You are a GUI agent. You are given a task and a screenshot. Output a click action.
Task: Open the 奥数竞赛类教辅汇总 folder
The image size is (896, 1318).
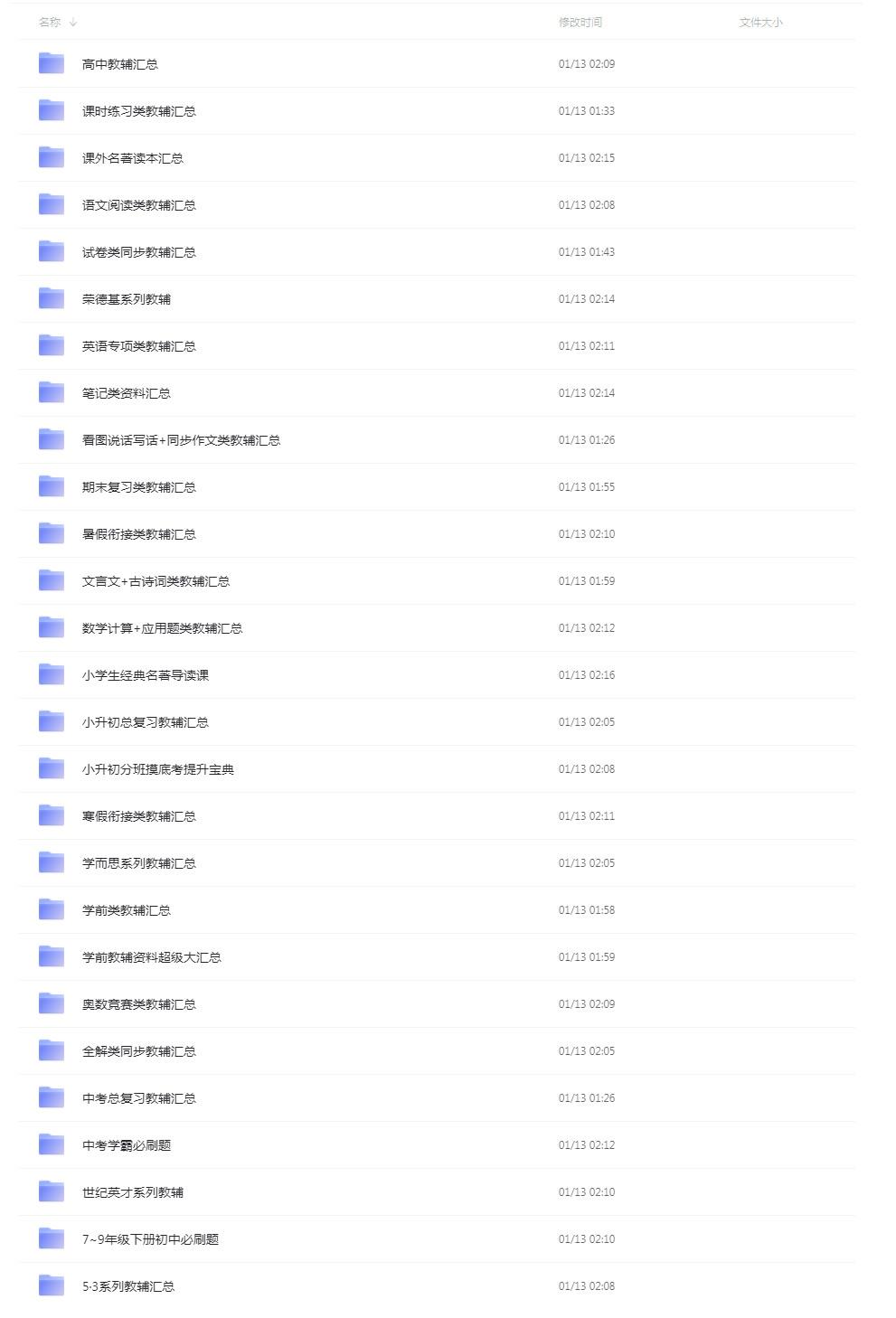coord(138,1004)
